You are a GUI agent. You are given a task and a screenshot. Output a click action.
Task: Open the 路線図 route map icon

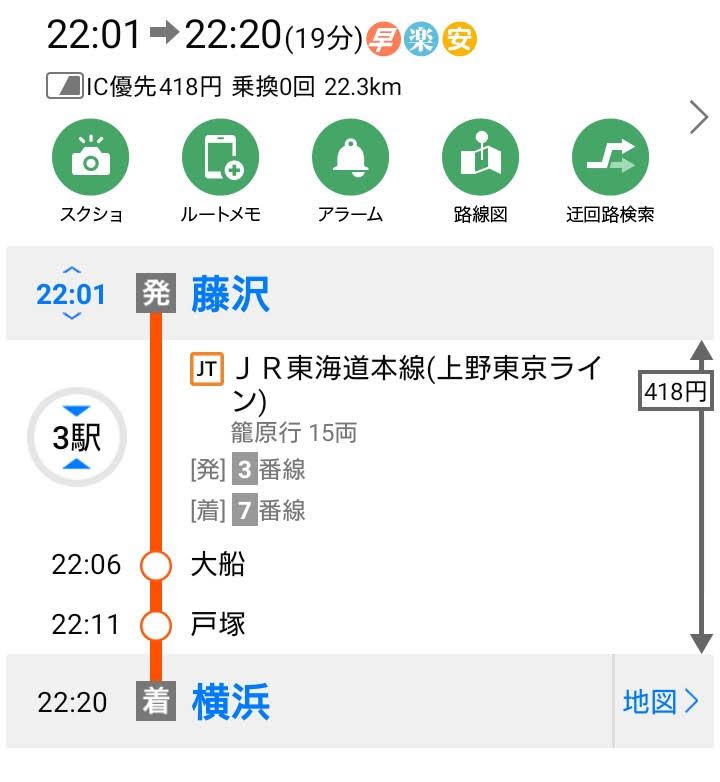[481, 155]
